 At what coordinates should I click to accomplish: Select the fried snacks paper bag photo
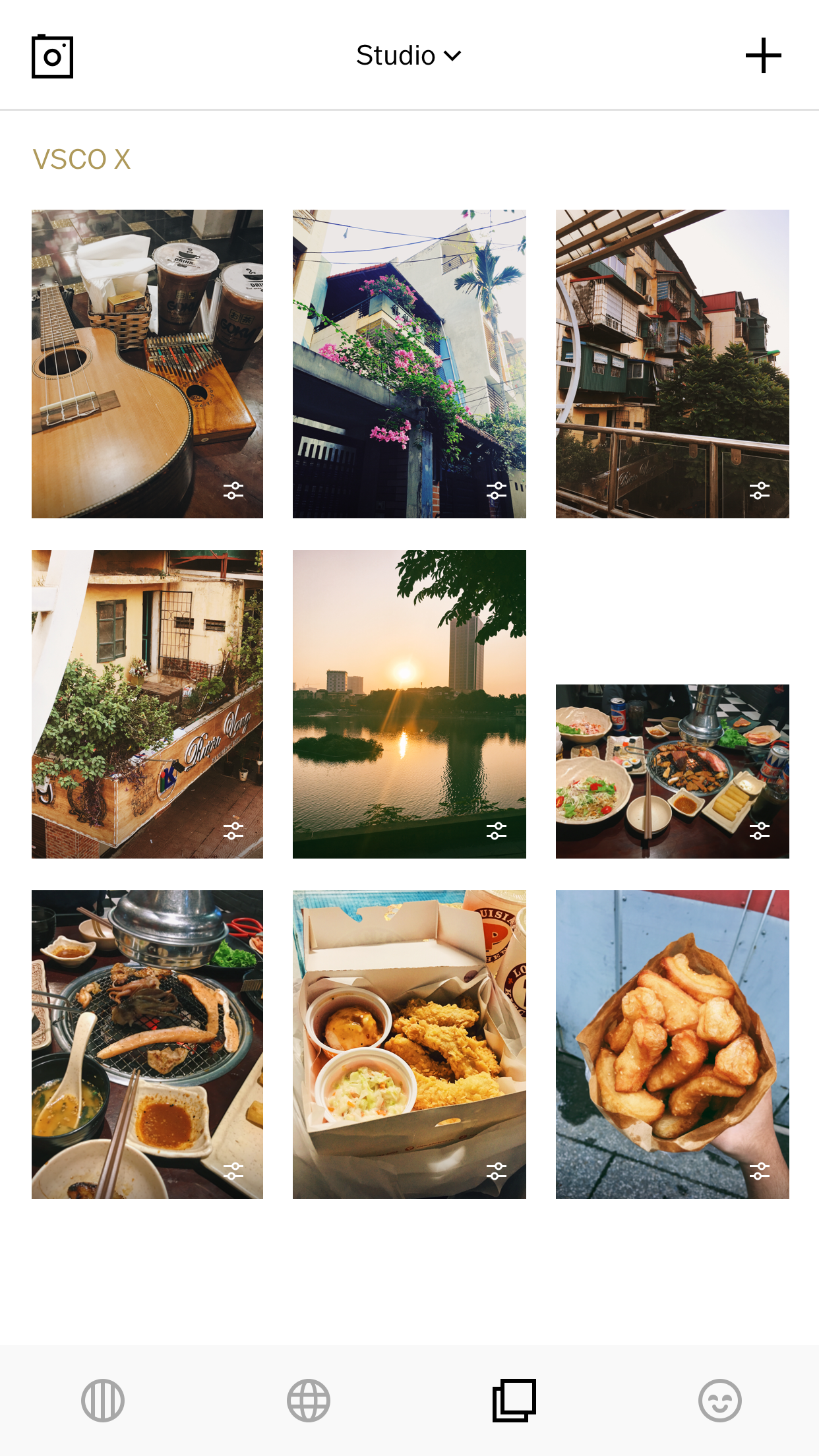pyautogui.click(x=672, y=1044)
